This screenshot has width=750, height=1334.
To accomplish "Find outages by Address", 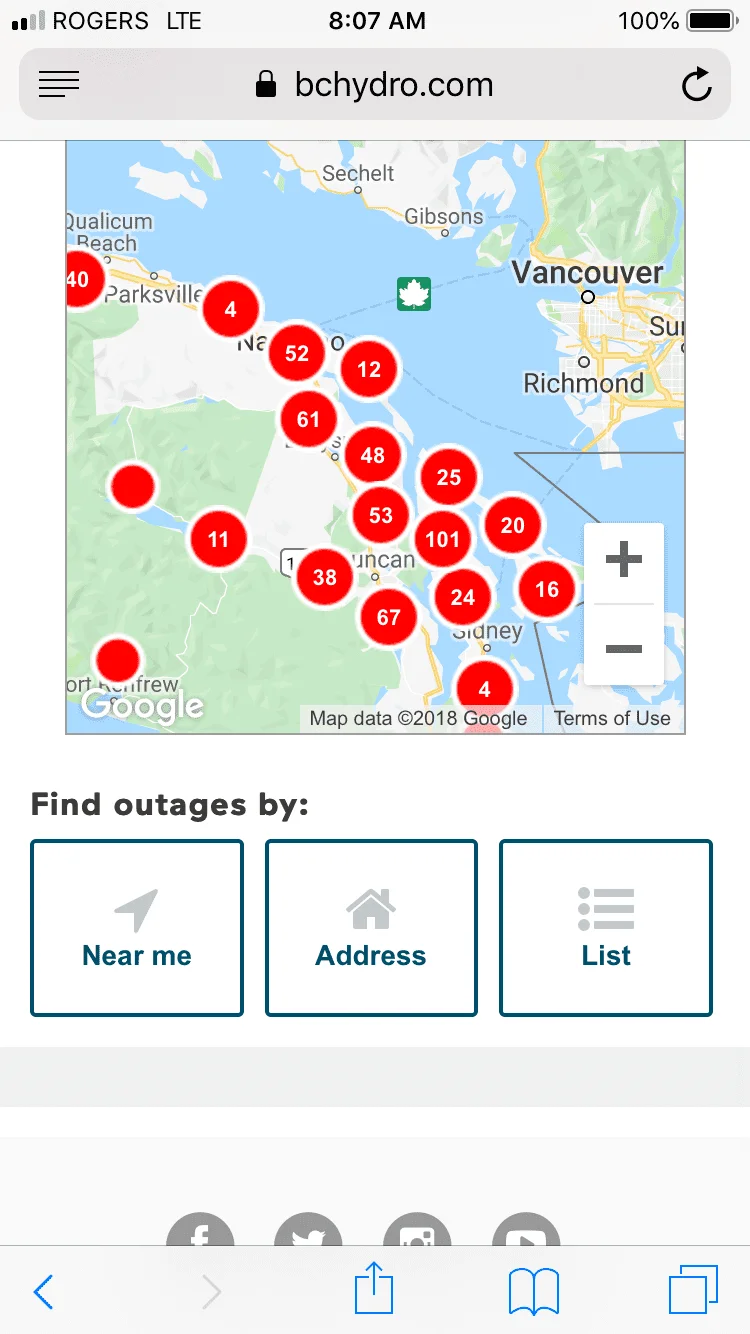I will (x=371, y=928).
